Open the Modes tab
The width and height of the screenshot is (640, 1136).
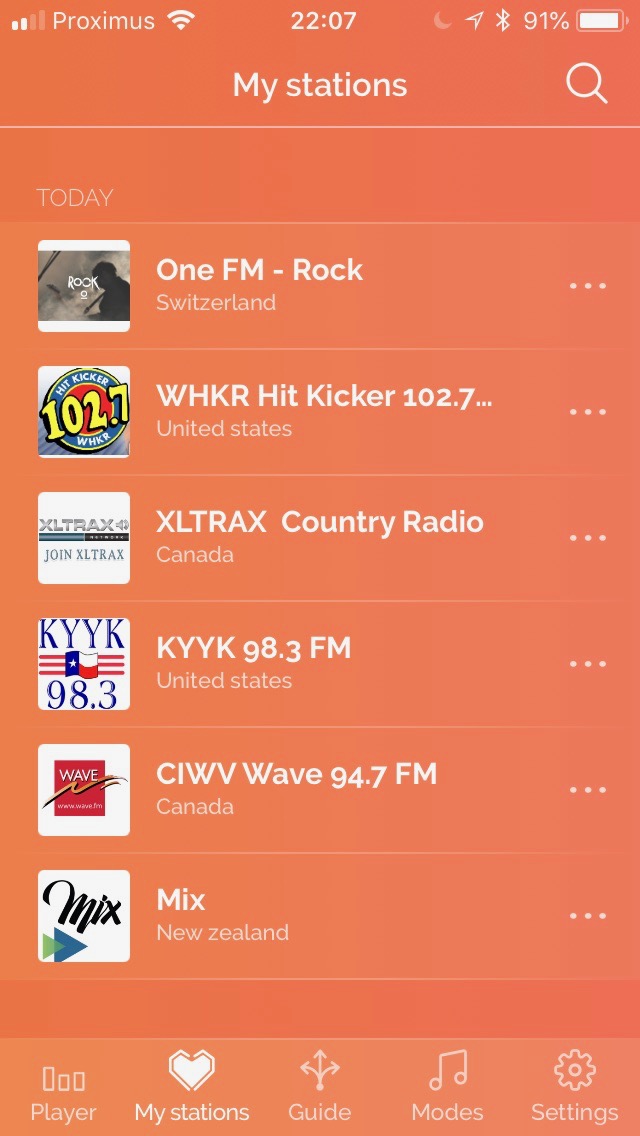tap(447, 1090)
